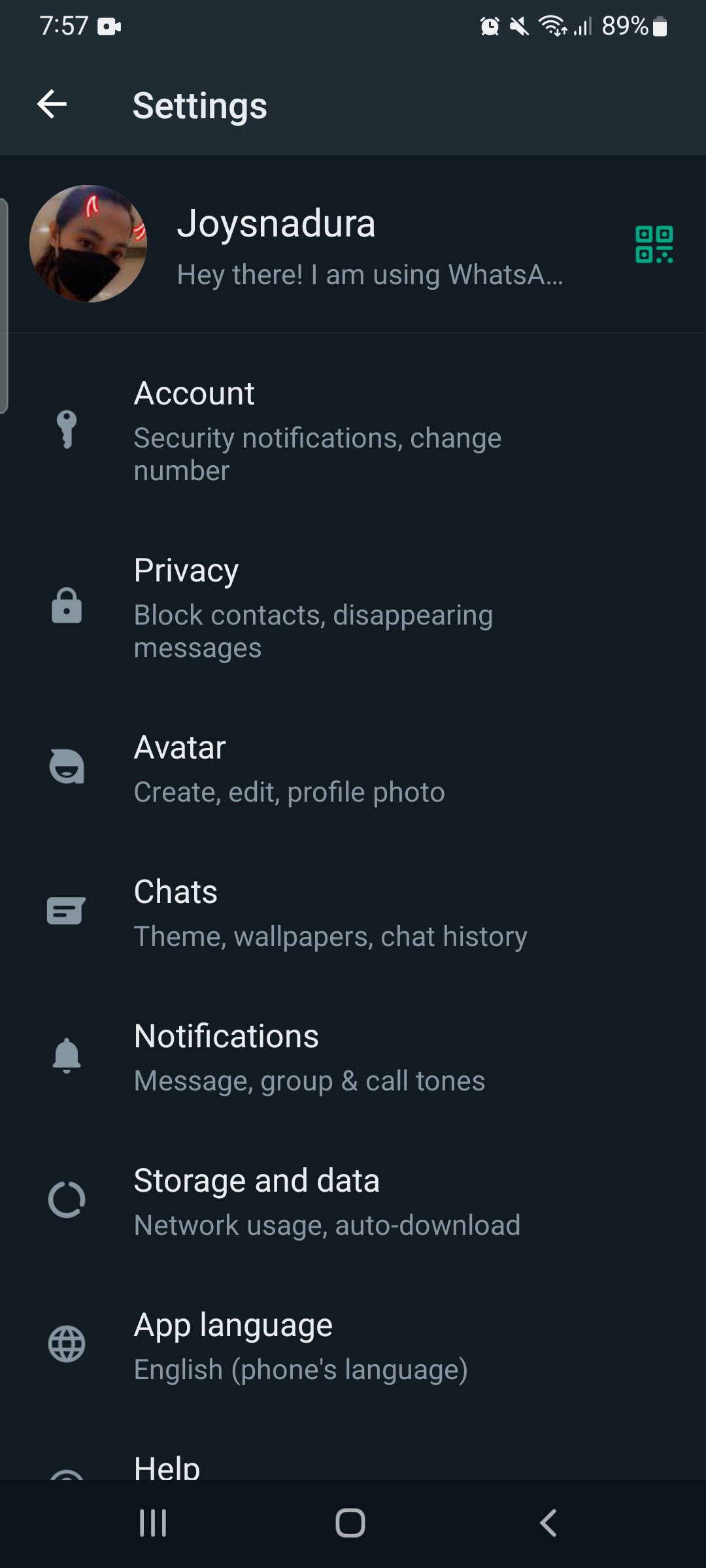Screen dimensions: 706x1568
Task: Open Account settings
Action: tap(353, 430)
